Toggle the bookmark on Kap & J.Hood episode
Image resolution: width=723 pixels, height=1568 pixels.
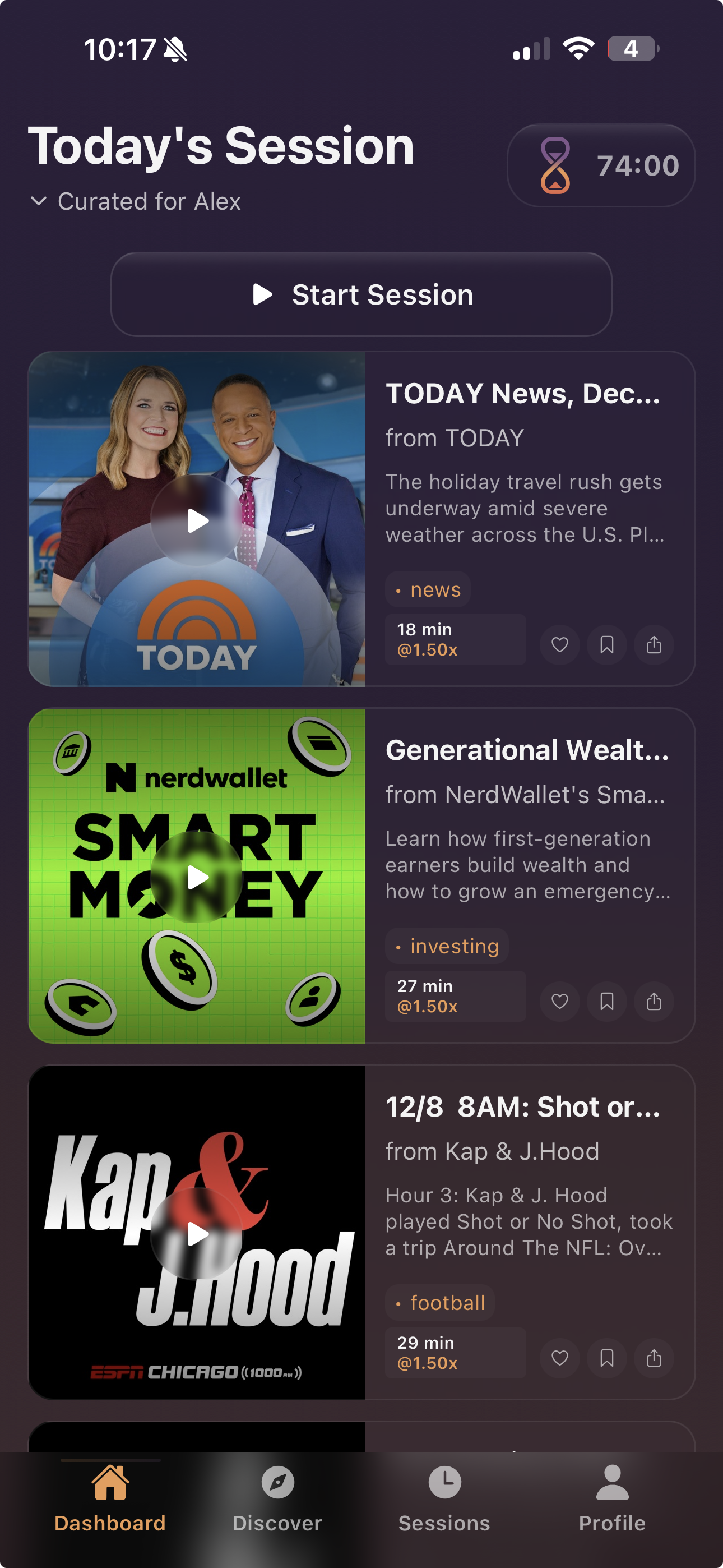(x=607, y=1358)
